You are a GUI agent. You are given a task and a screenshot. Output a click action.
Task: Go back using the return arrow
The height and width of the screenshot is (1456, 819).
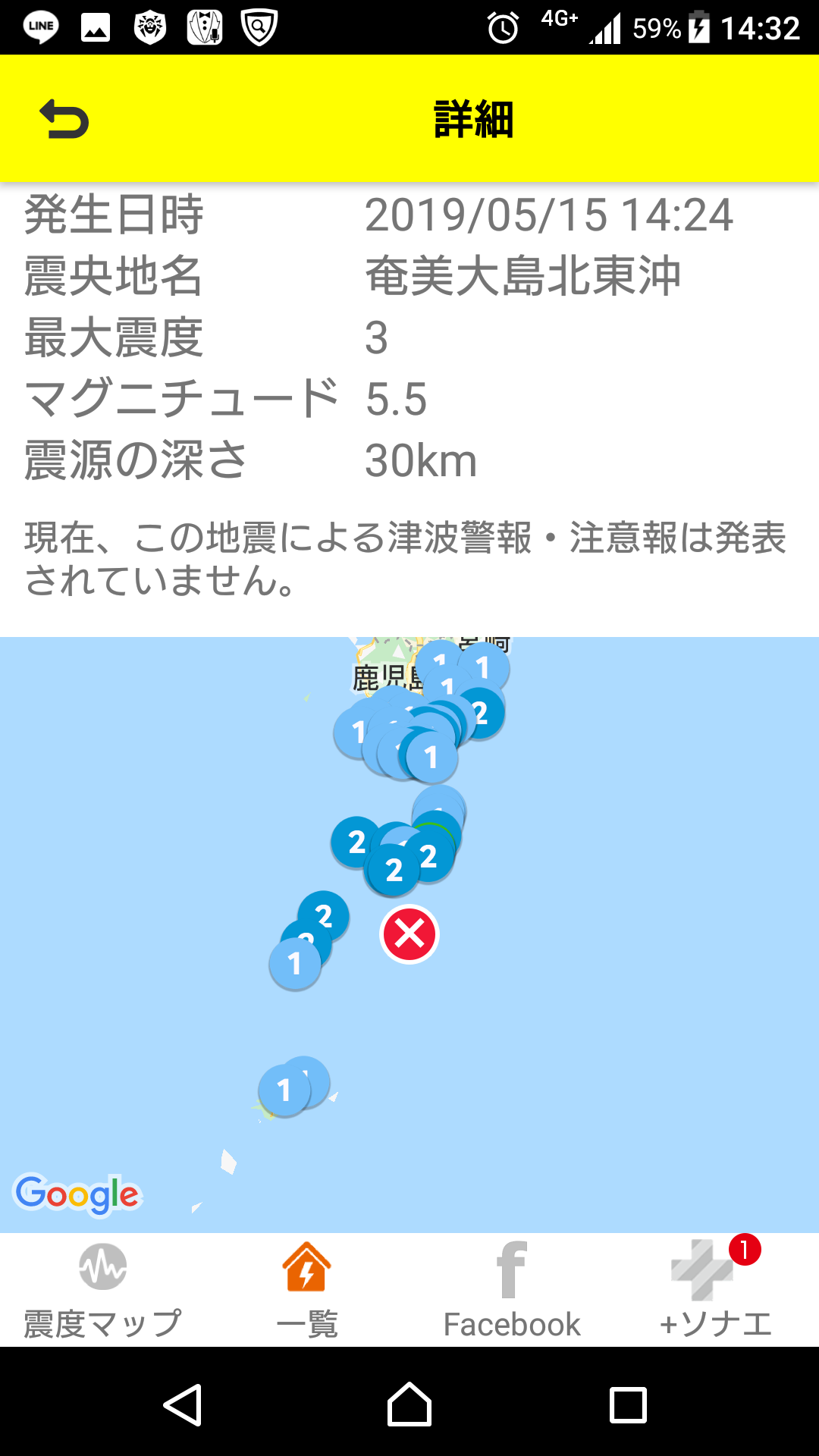[x=64, y=119]
